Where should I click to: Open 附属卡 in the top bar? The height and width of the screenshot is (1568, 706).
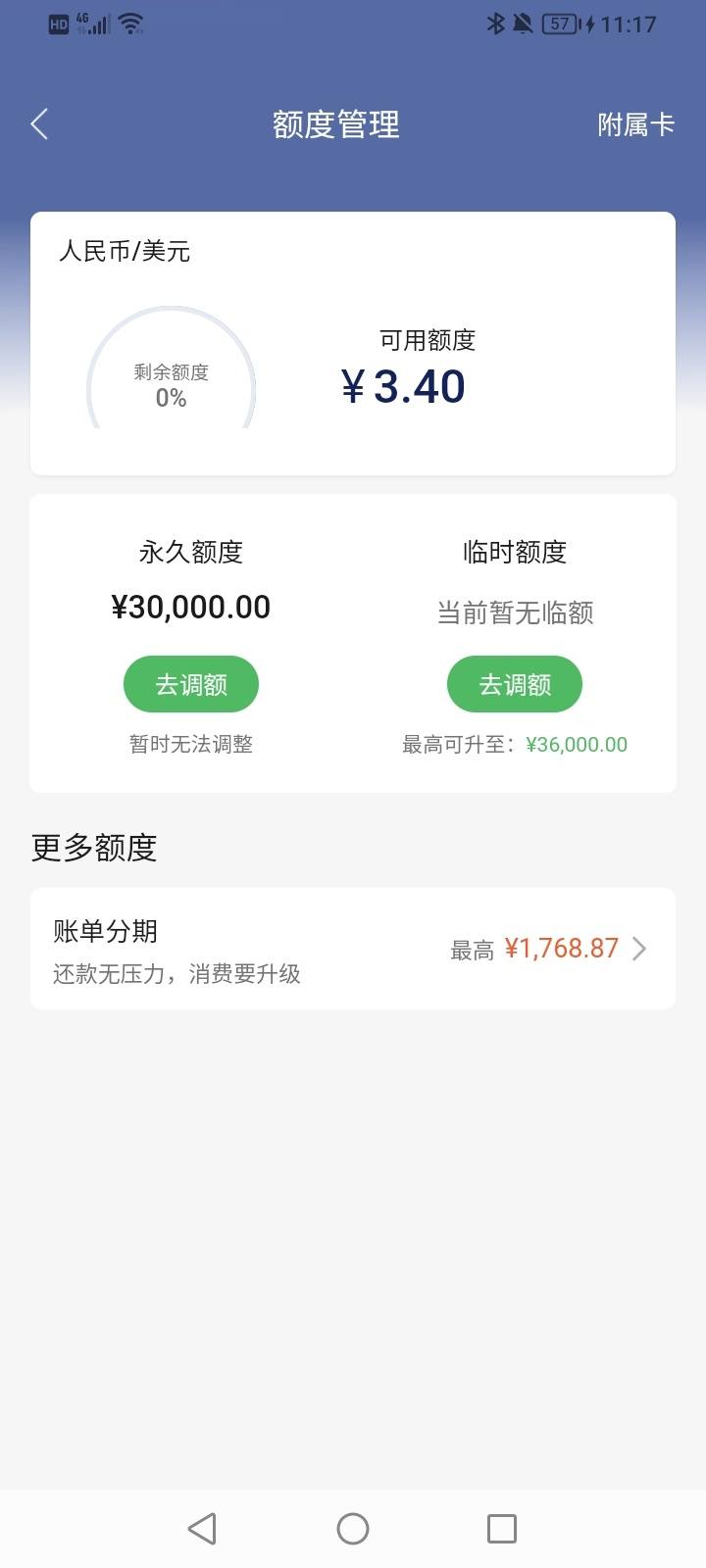click(636, 124)
